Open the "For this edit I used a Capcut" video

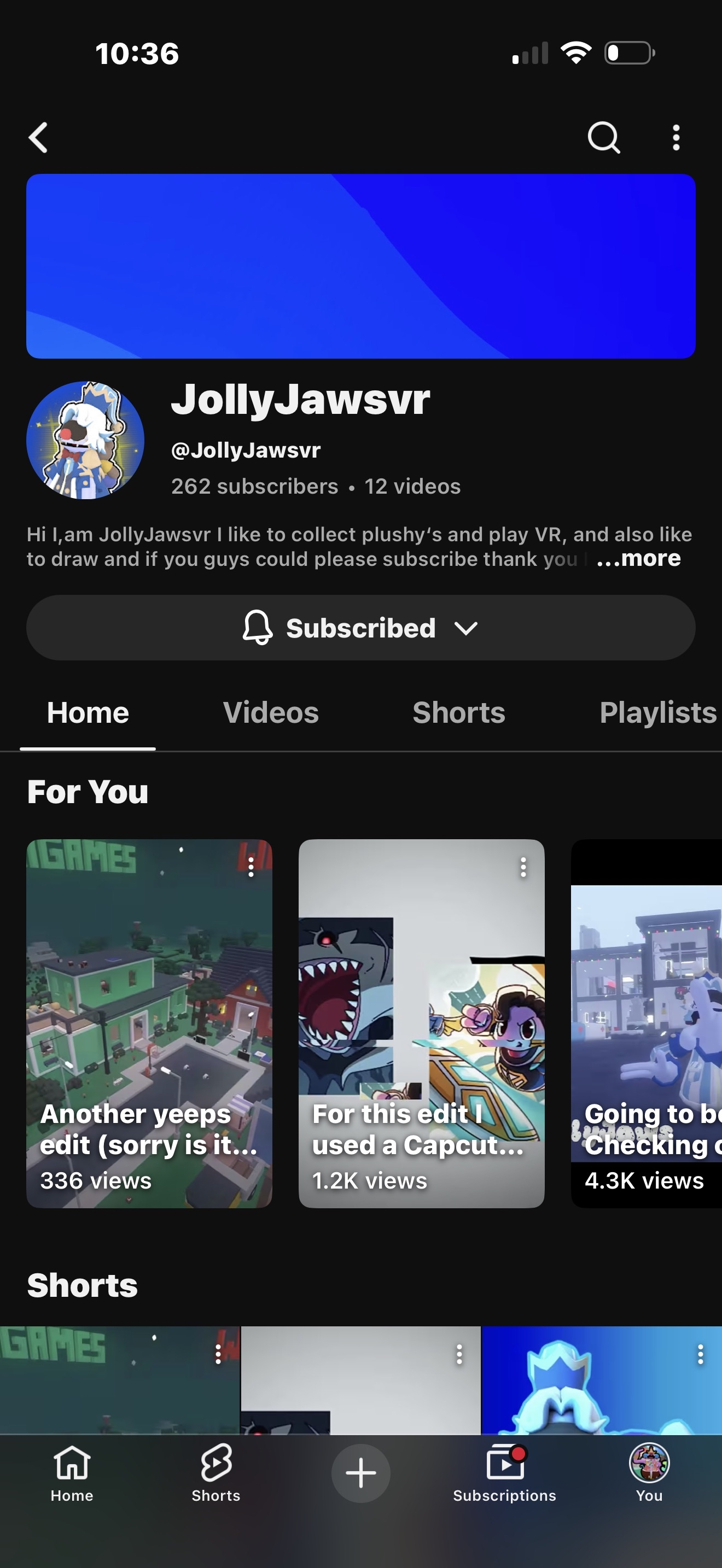[x=421, y=1023]
